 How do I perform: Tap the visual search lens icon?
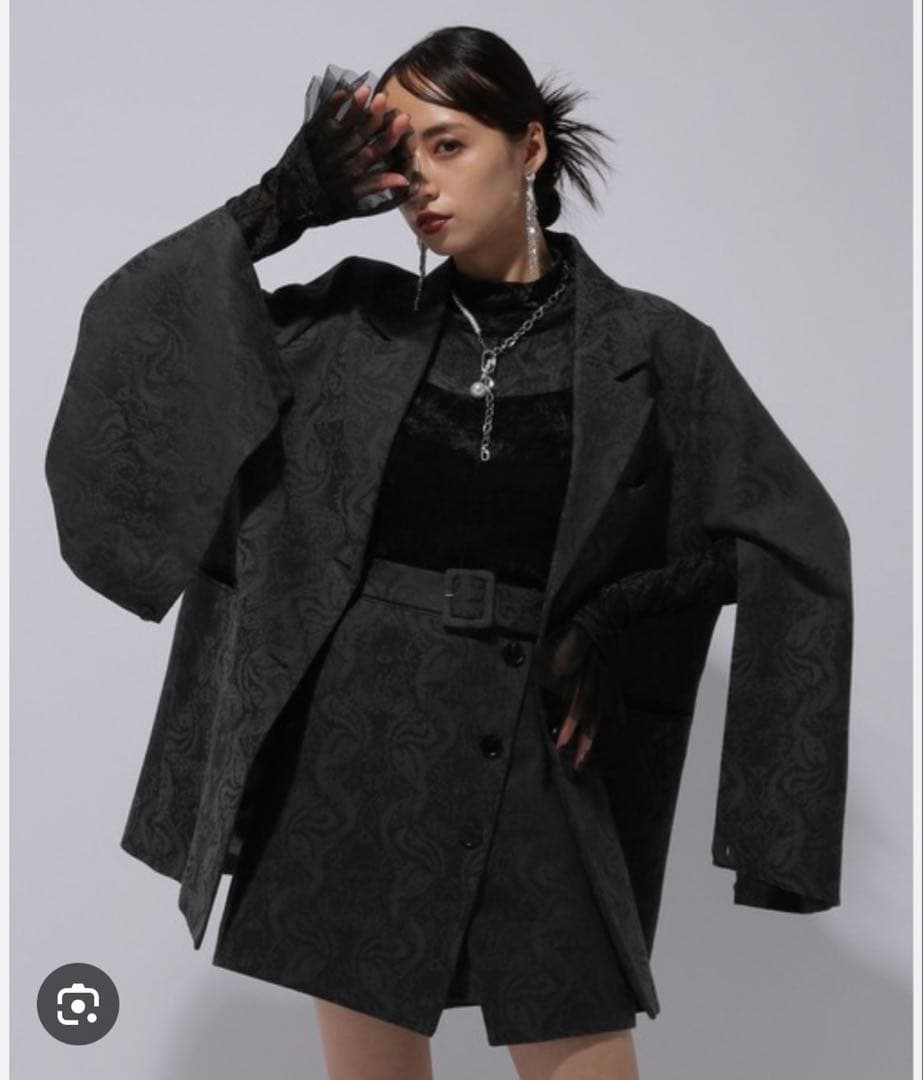click(x=78, y=1004)
